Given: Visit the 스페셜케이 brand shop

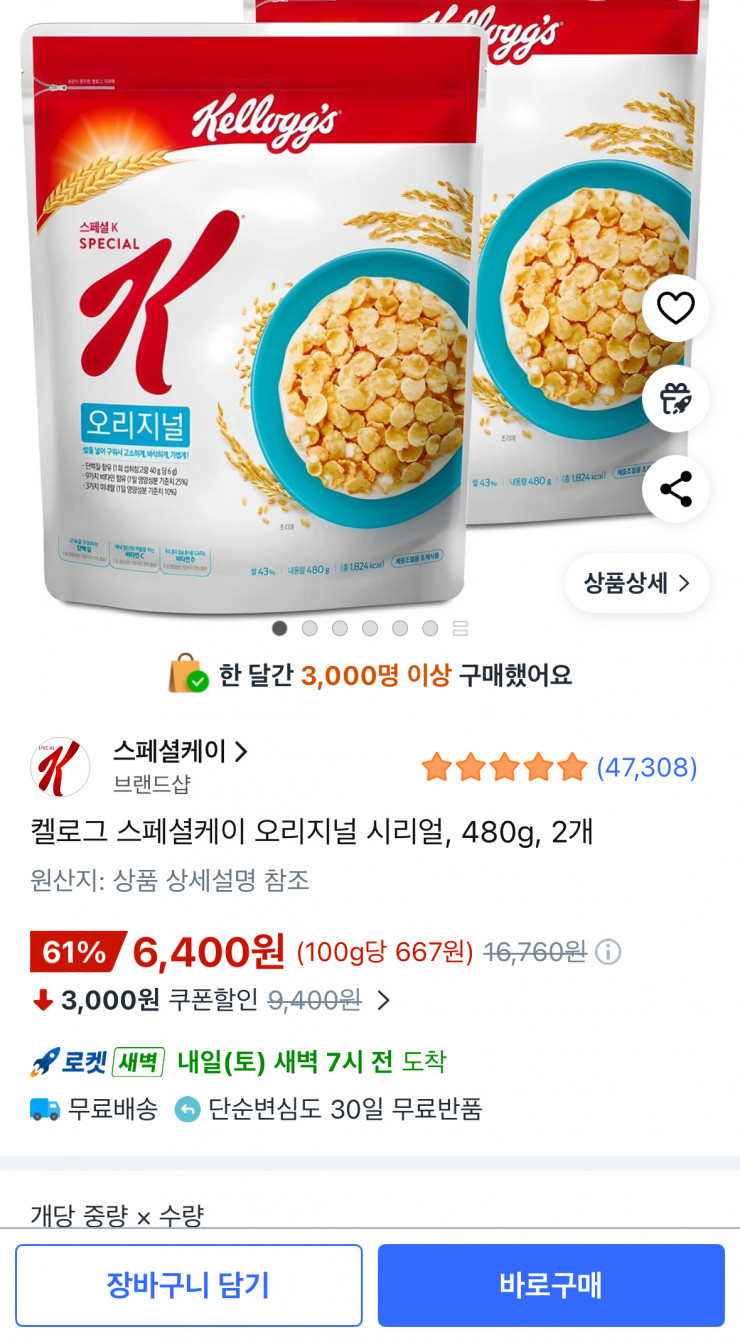Looking at the screenshot, I should pos(180,751).
